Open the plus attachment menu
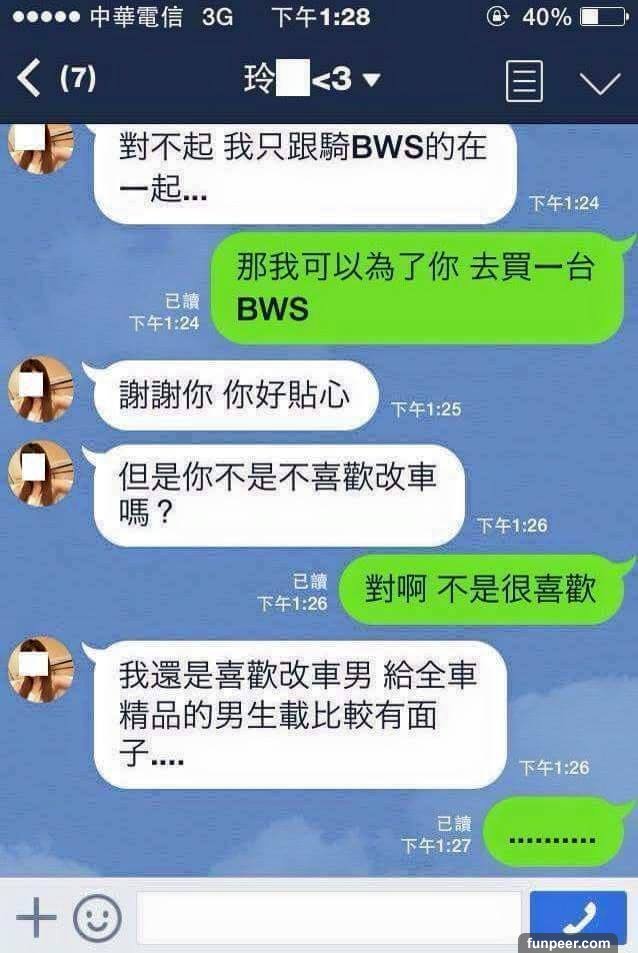This screenshot has height=953, width=638. click(x=36, y=916)
